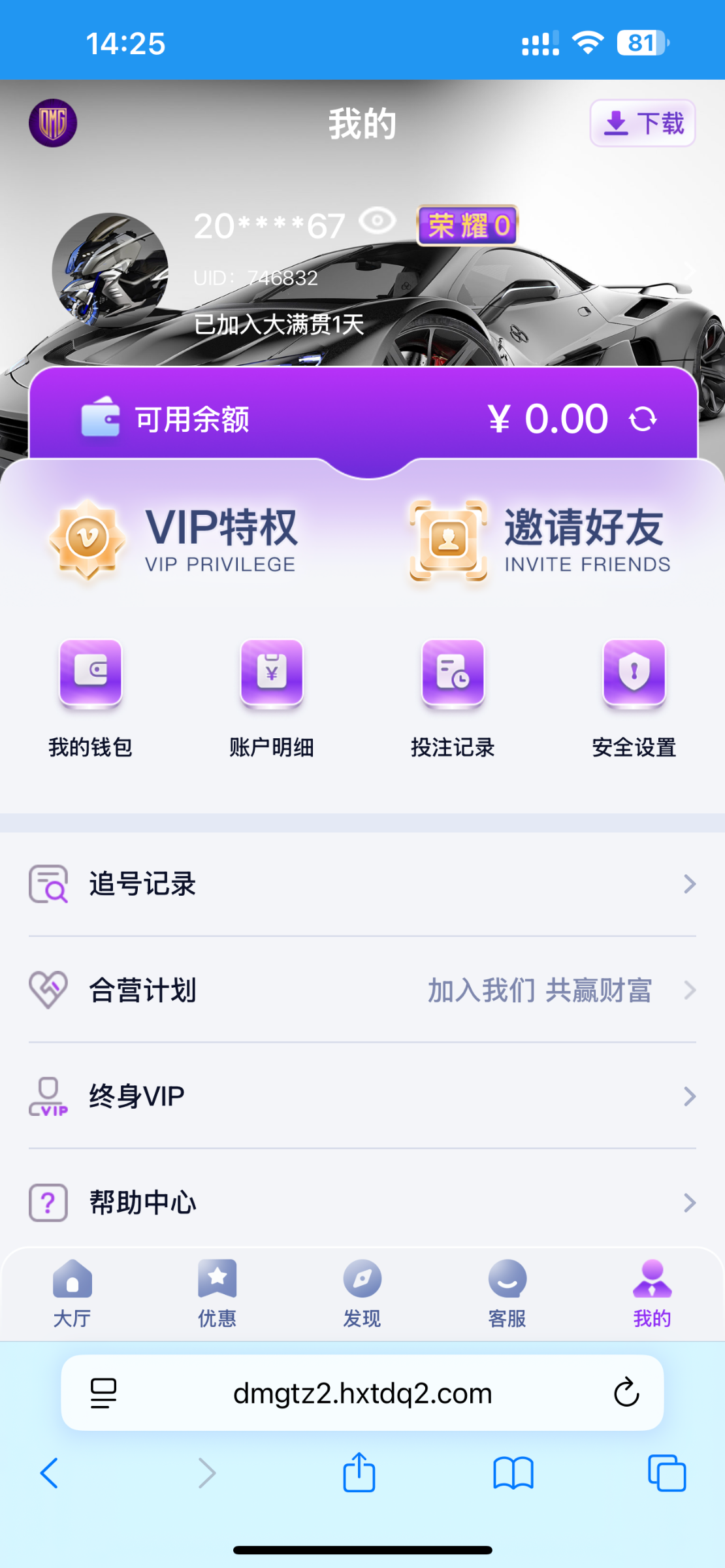Go to 安全设置 security settings
725x1568 pixels.
634,697
